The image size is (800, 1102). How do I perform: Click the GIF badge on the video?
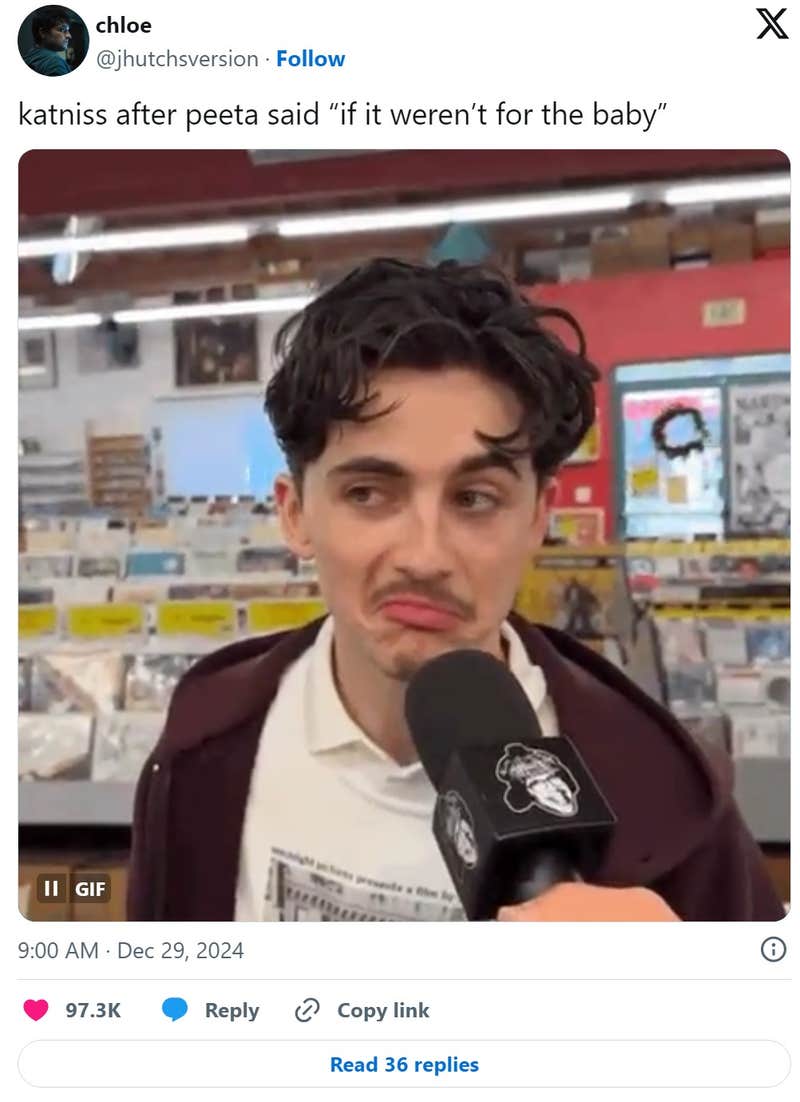click(88, 888)
